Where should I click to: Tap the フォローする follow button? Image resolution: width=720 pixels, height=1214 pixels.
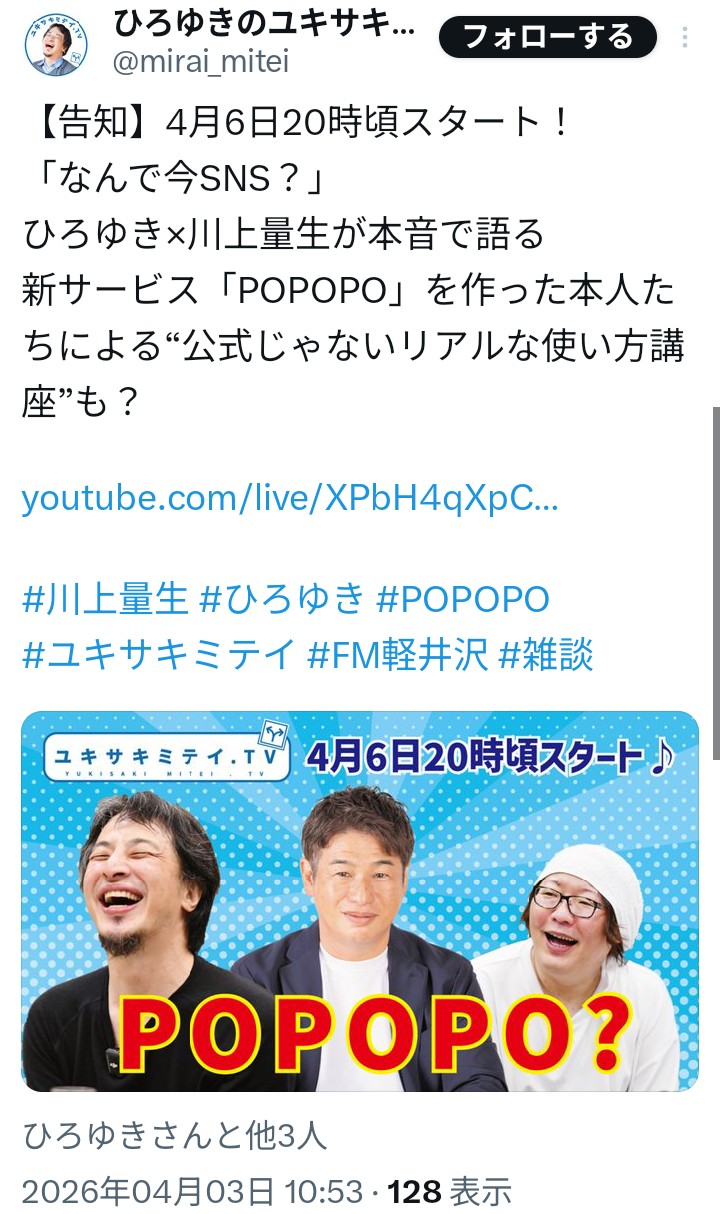(x=548, y=38)
